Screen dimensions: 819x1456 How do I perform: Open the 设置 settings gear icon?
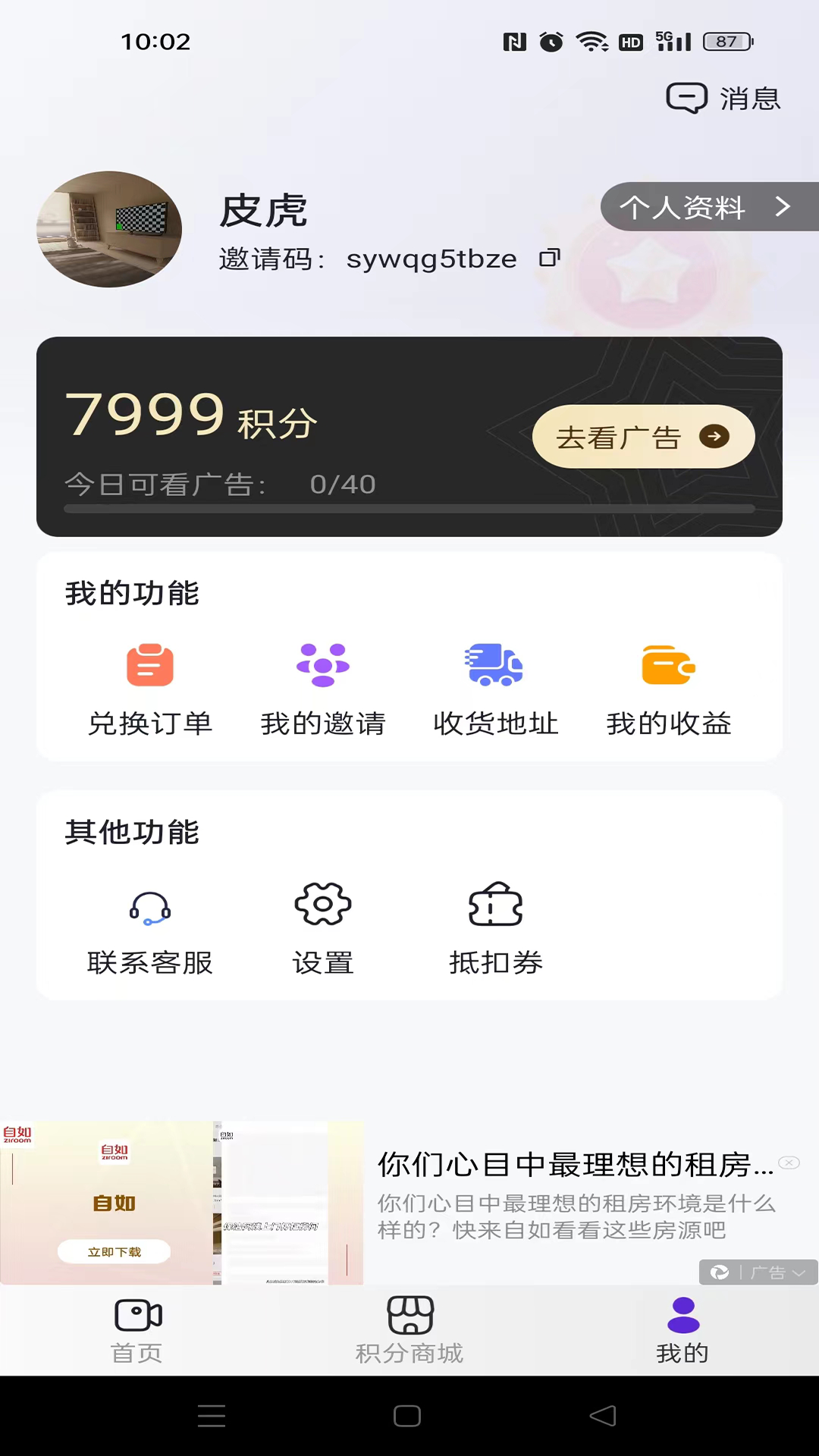tap(322, 905)
